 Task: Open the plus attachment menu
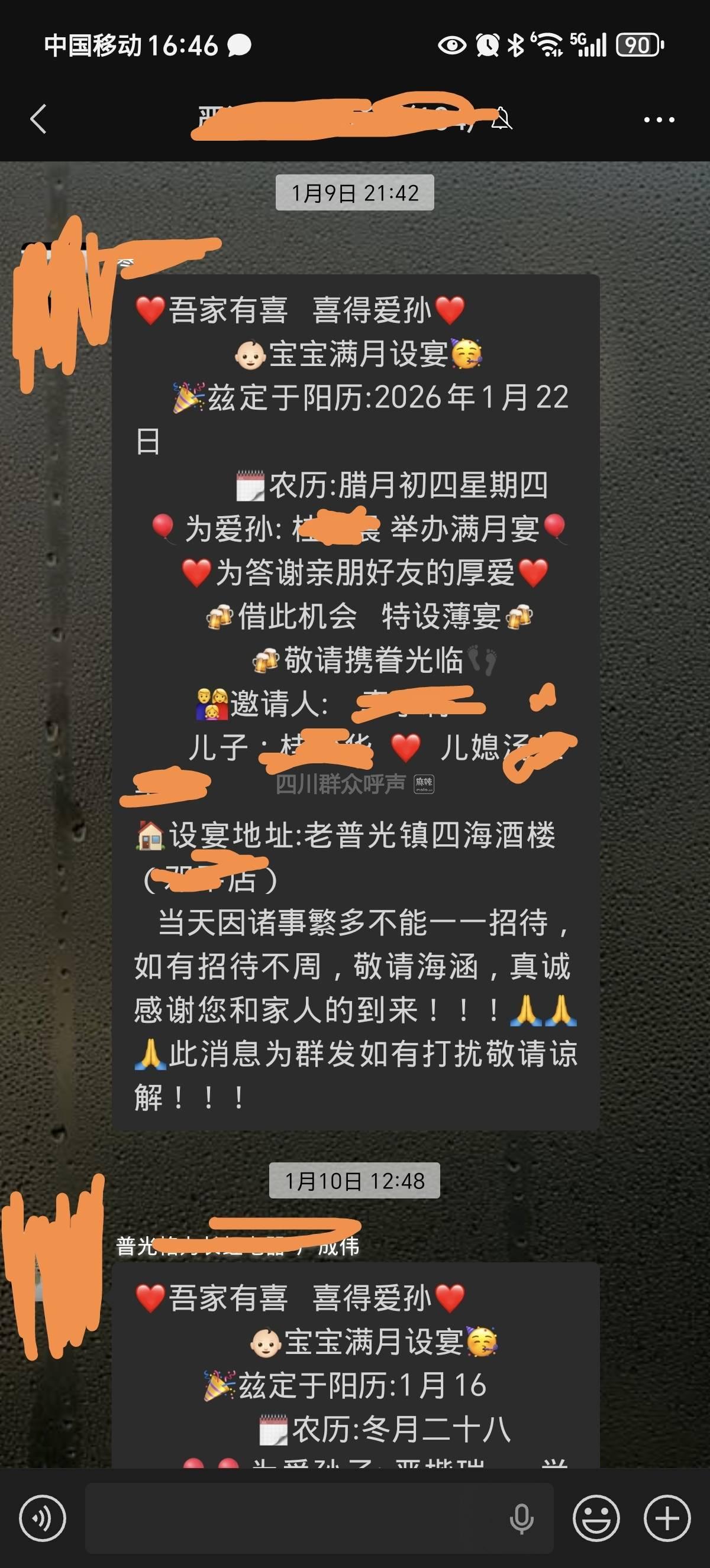coord(667,1518)
